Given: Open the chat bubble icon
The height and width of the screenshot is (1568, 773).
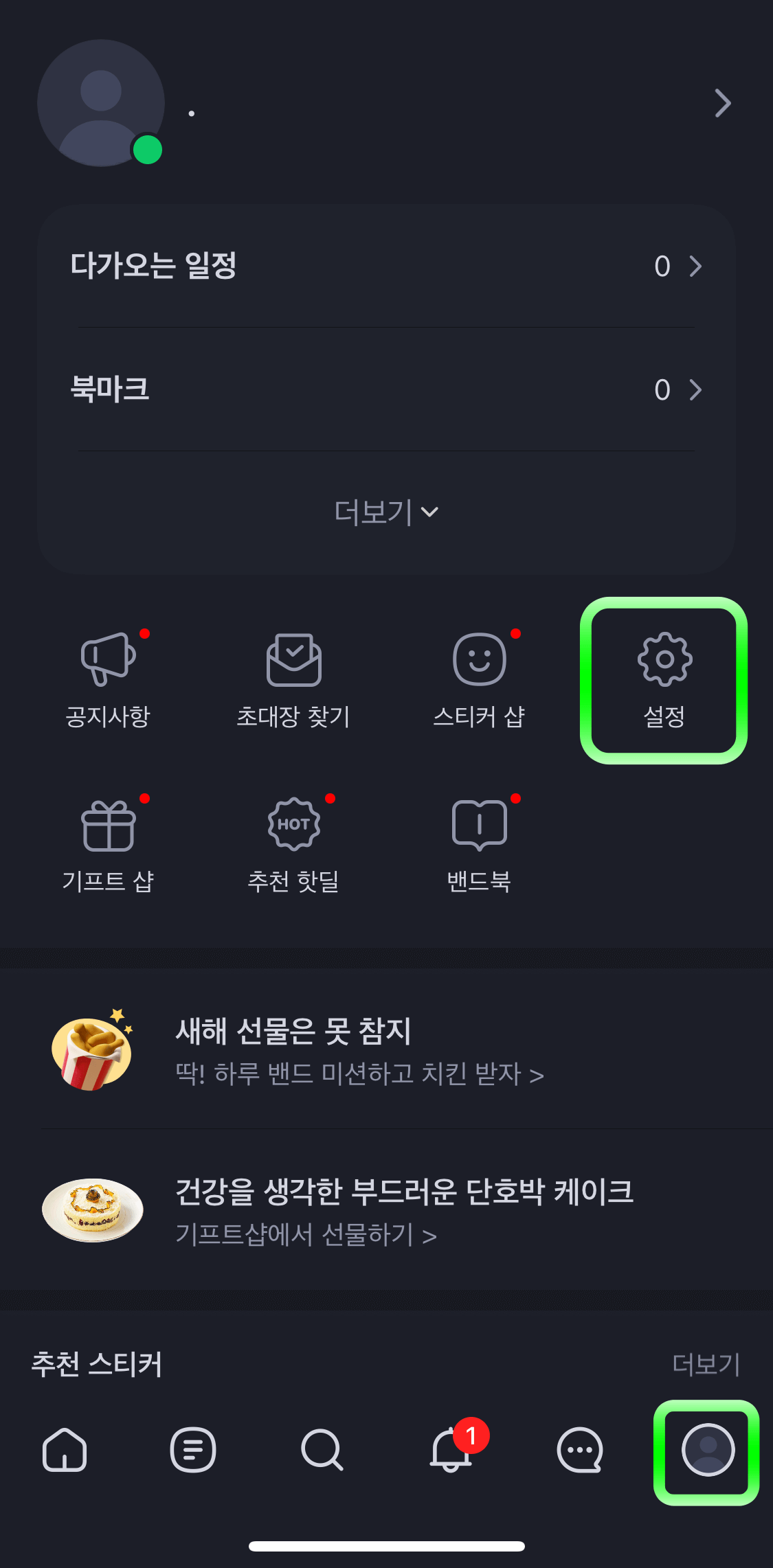Looking at the screenshot, I should coord(578,1451).
